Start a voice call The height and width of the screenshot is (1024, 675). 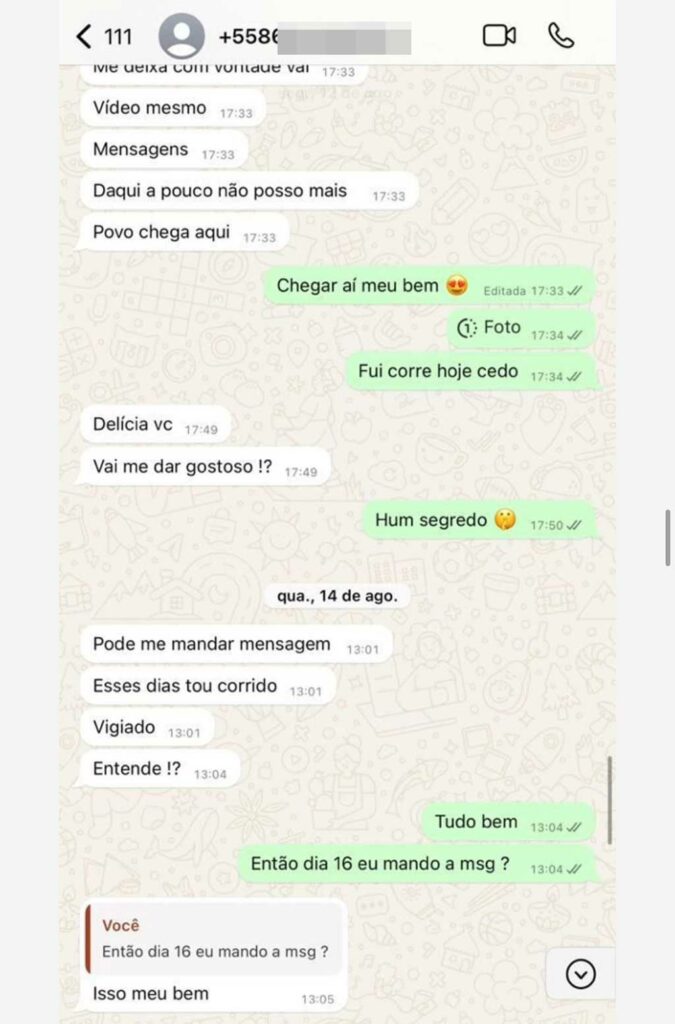(x=561, y=36)
